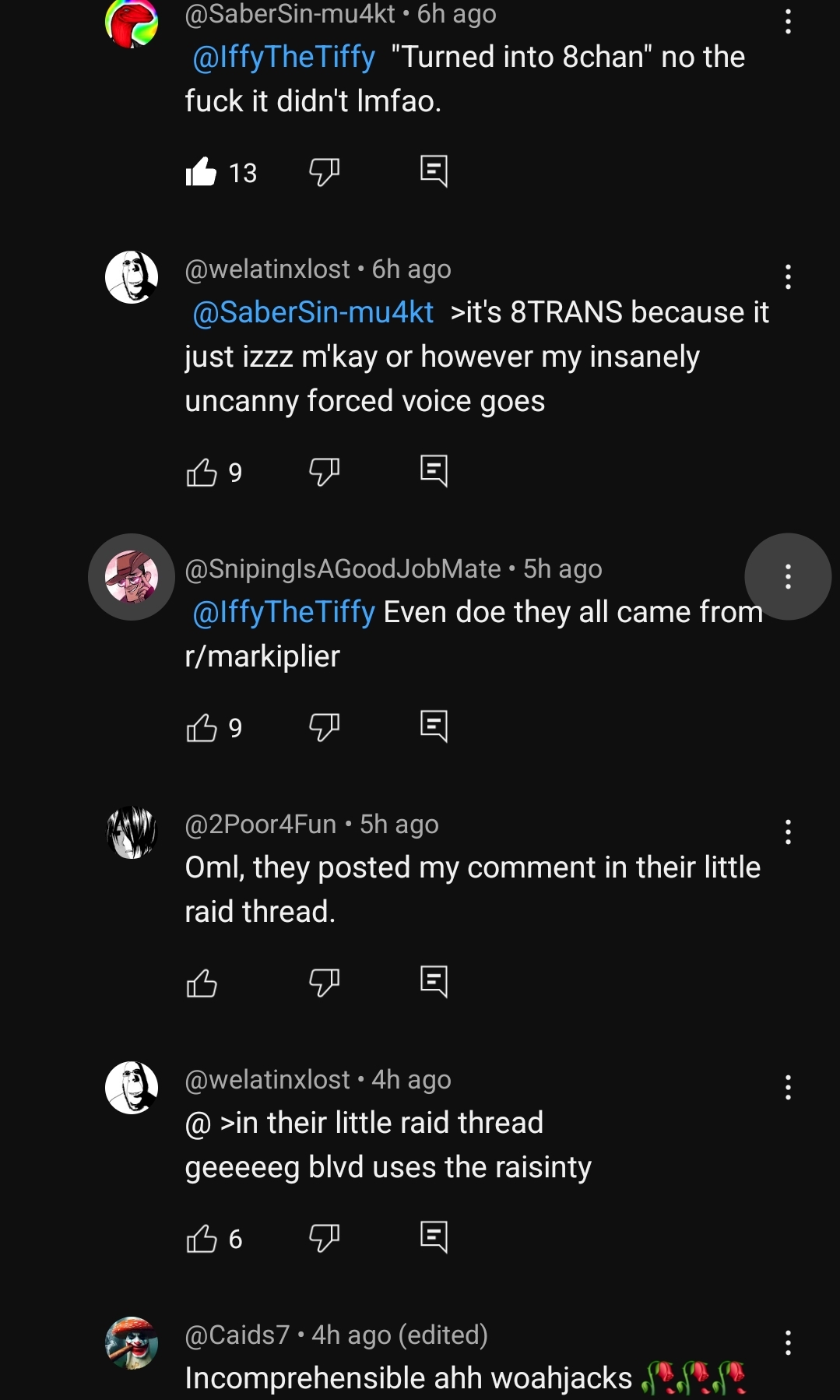Image resolution: width=840 pixels, height=1400 pixels.
Task: Like the 2Poor4Fun comment about raid thread
Action: tap(202, 983)
